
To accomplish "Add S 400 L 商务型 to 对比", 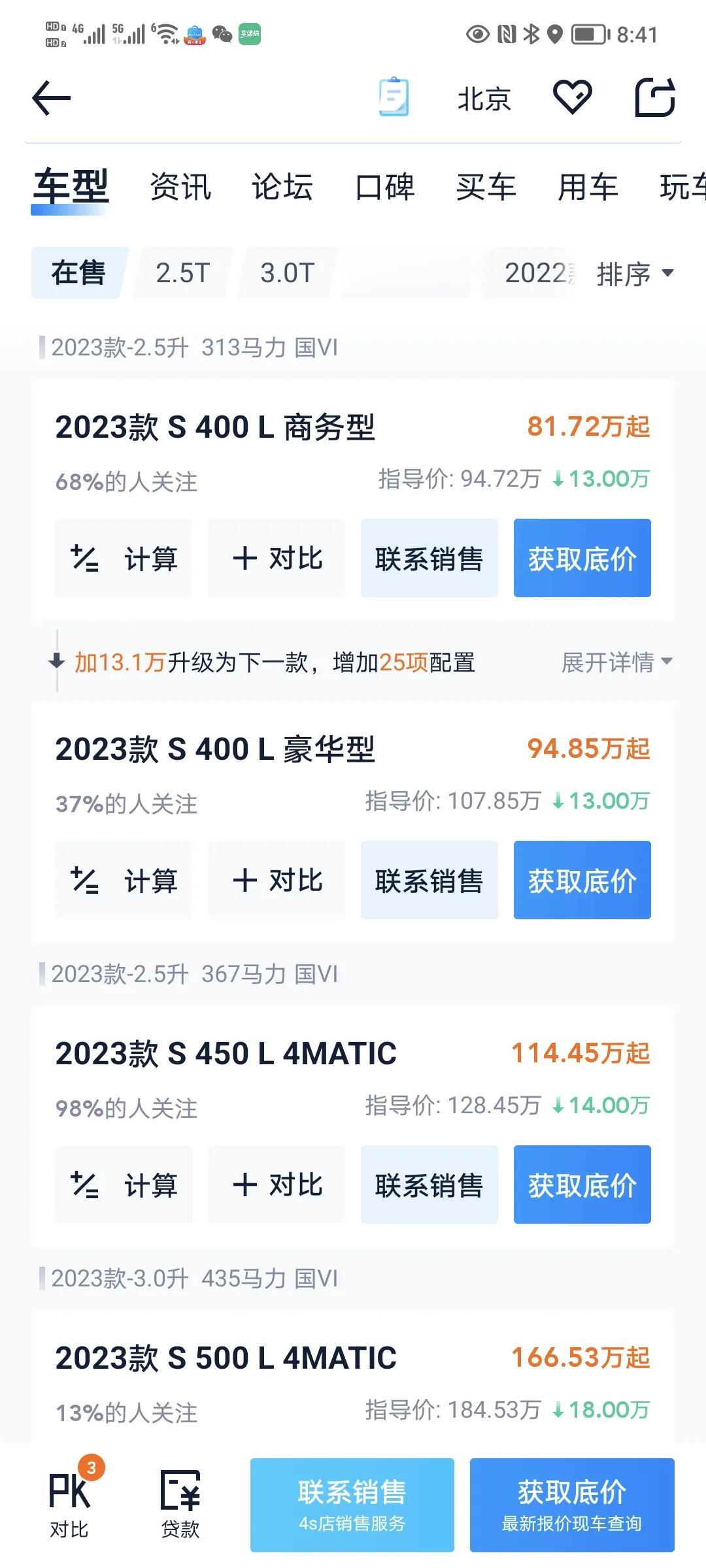I will 277,558.
